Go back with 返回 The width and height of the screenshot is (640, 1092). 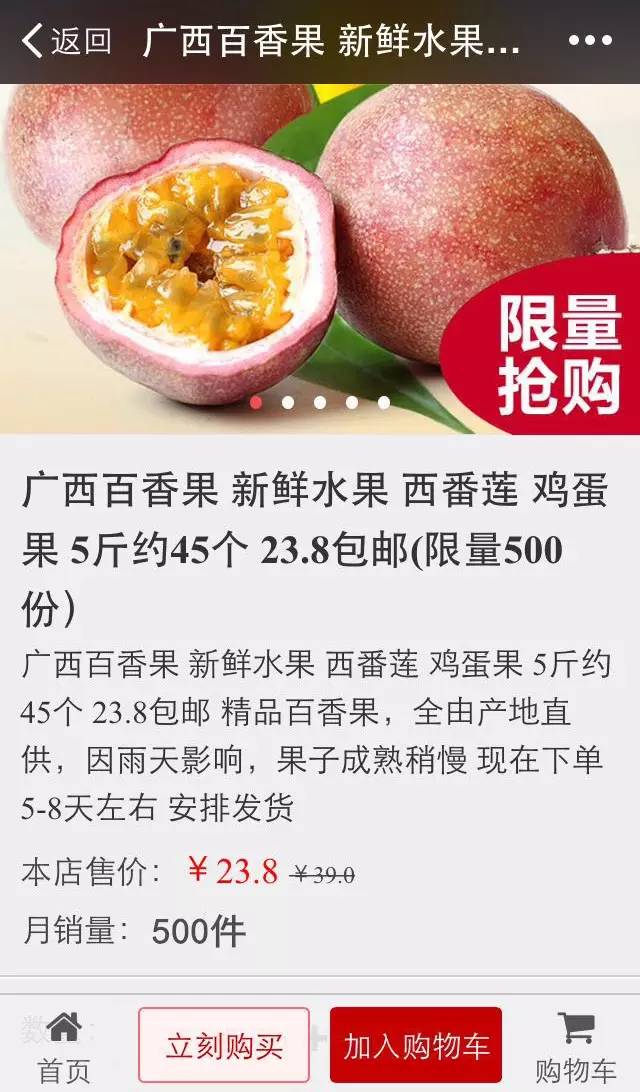coord(66,41)
